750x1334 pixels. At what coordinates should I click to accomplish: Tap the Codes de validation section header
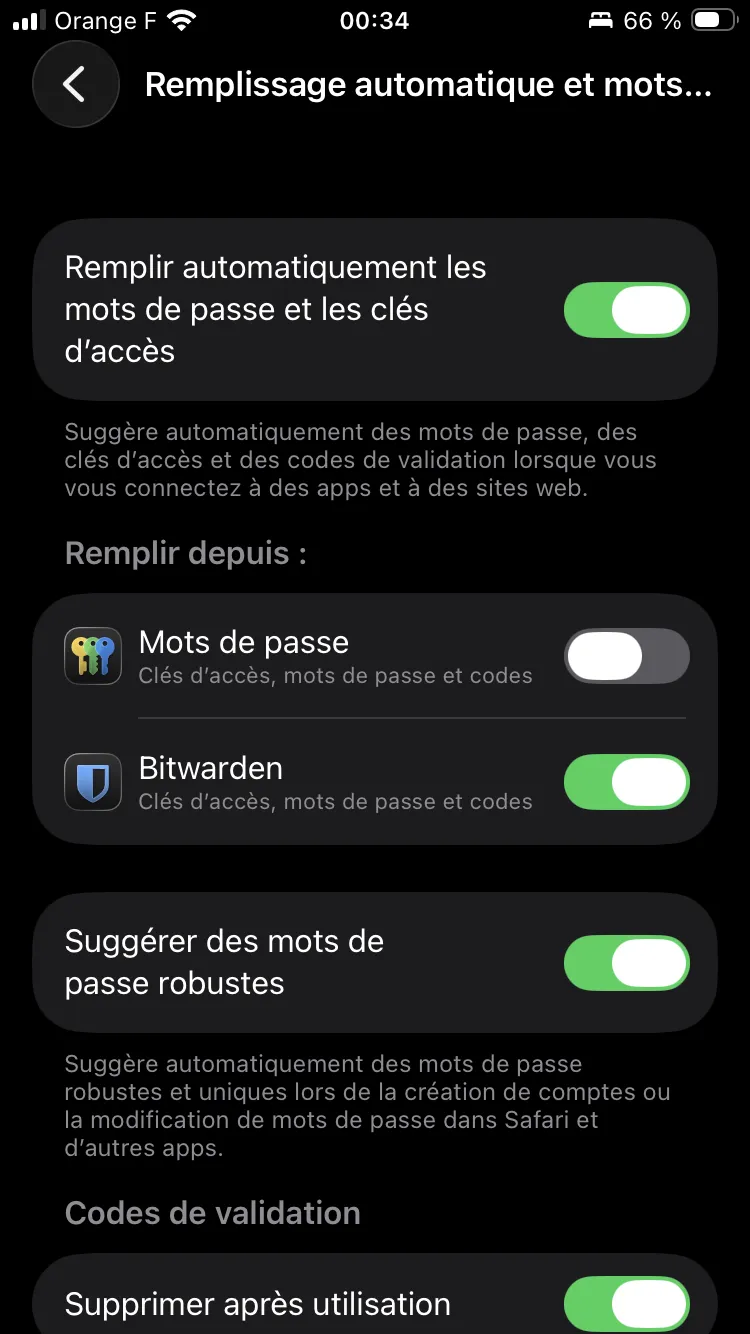click(x=212, y=1213)
